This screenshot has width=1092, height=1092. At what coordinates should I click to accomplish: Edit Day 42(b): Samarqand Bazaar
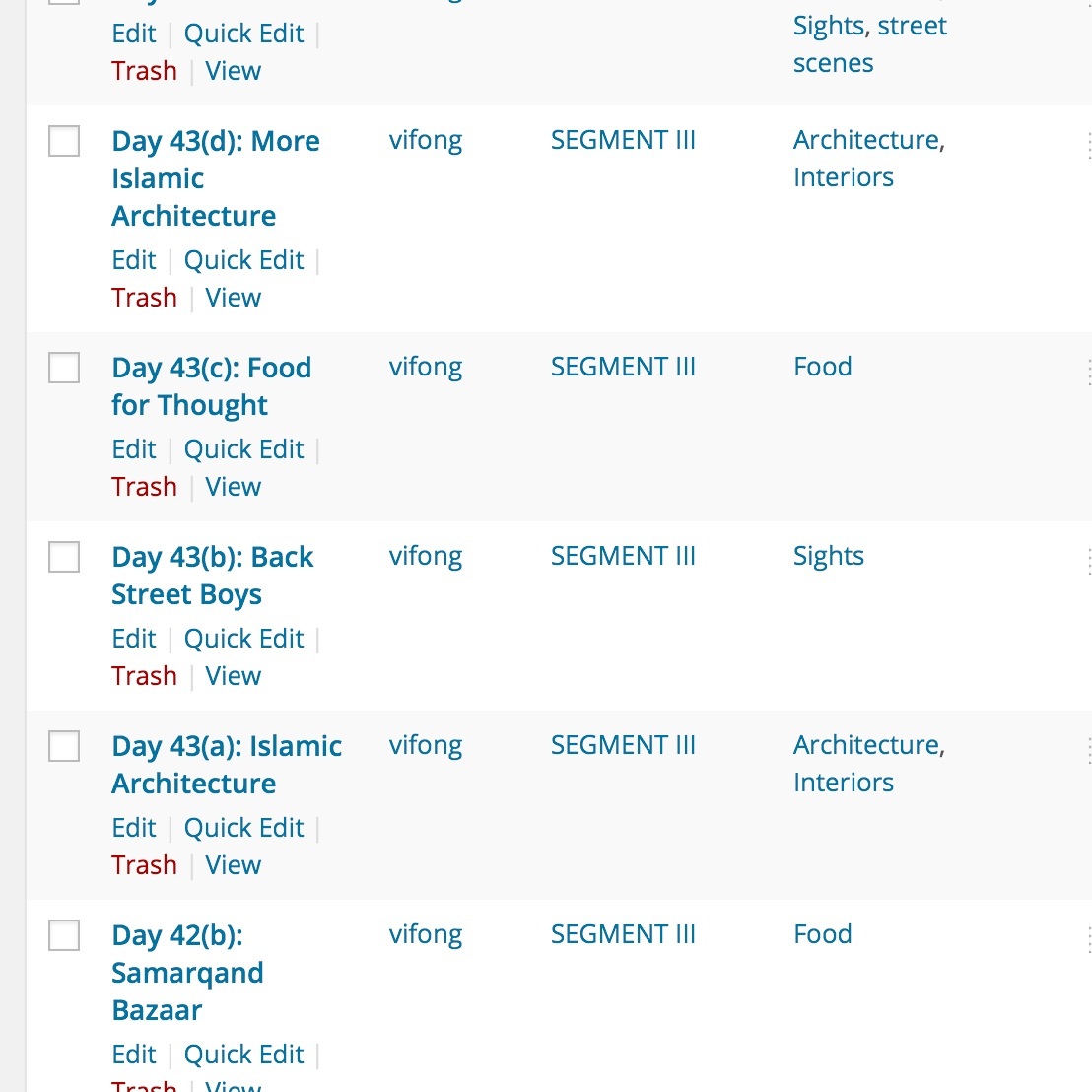click(x=134, y=1055)
